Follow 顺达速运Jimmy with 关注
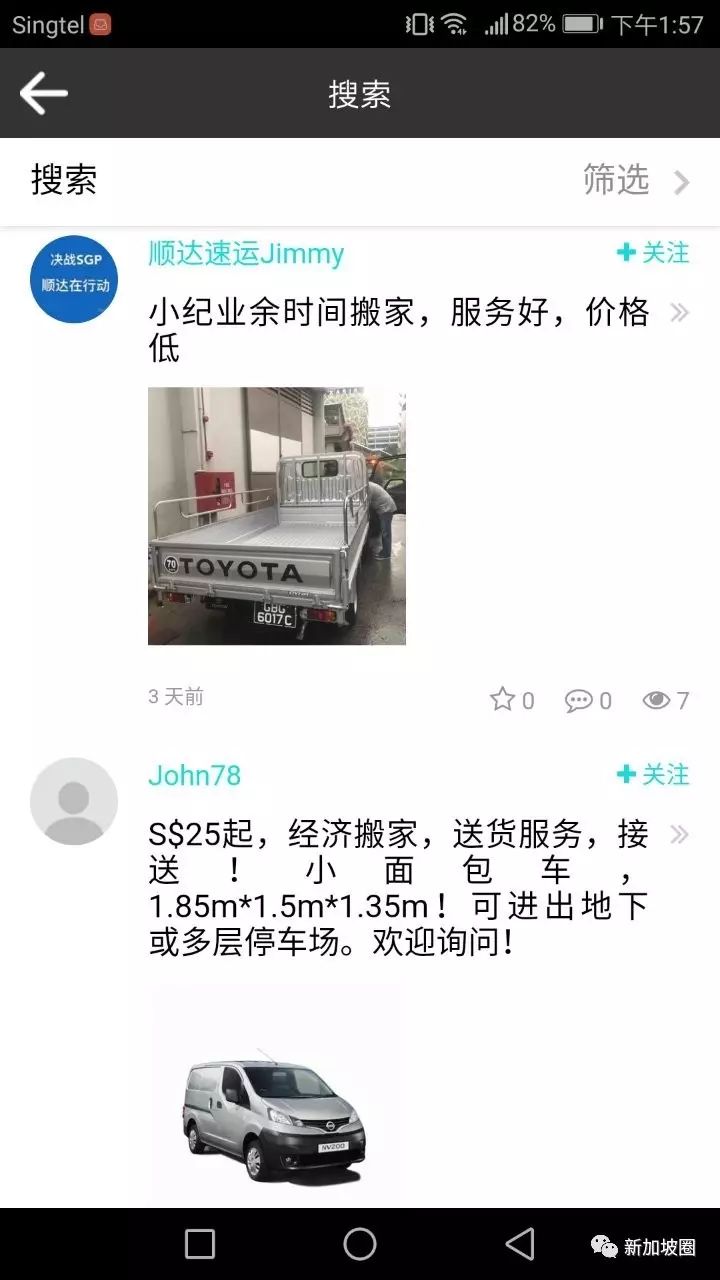Image resolution: width=720 pixels, height=1280 pixels. pyautogui.click(x=653, y=253)
